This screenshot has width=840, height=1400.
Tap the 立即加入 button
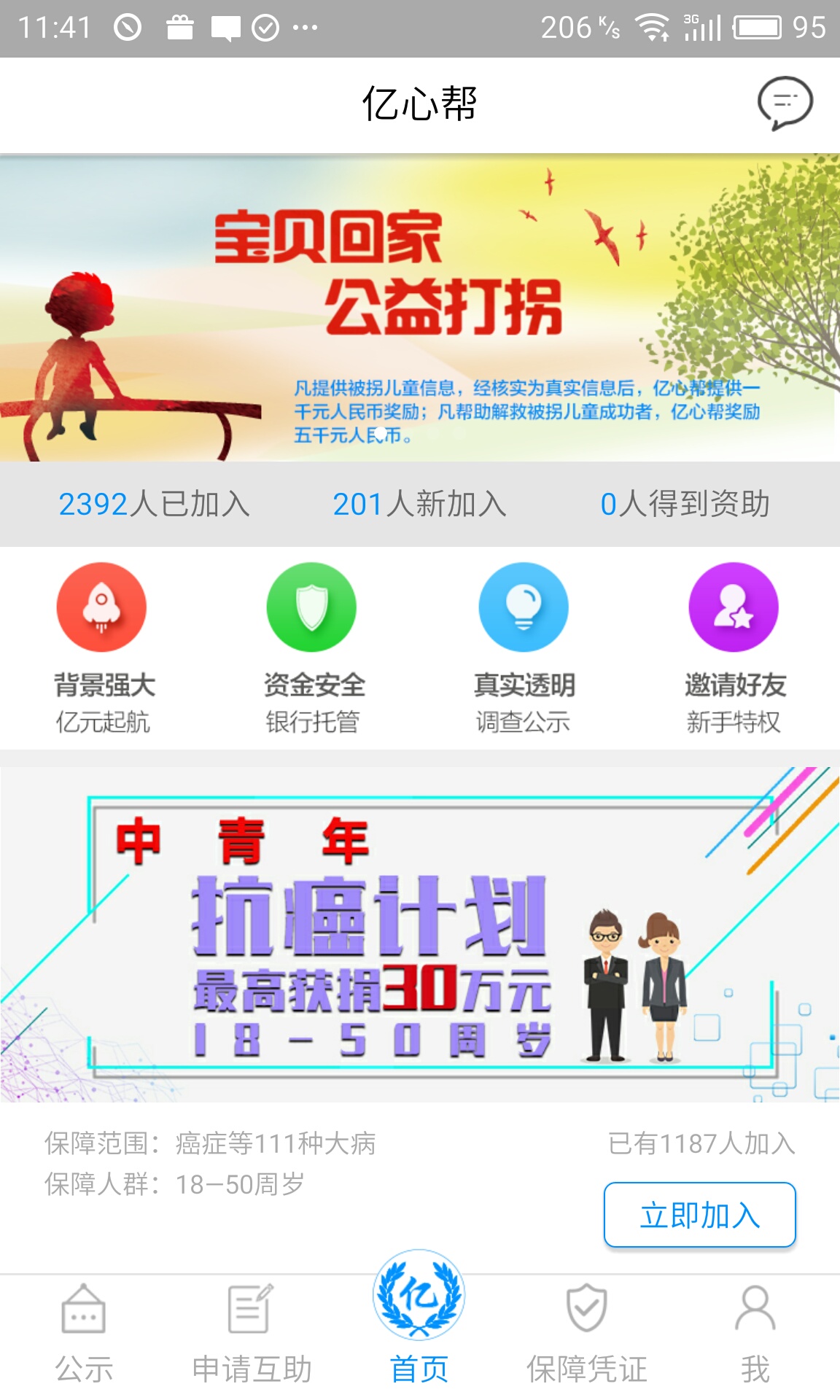699,1215
